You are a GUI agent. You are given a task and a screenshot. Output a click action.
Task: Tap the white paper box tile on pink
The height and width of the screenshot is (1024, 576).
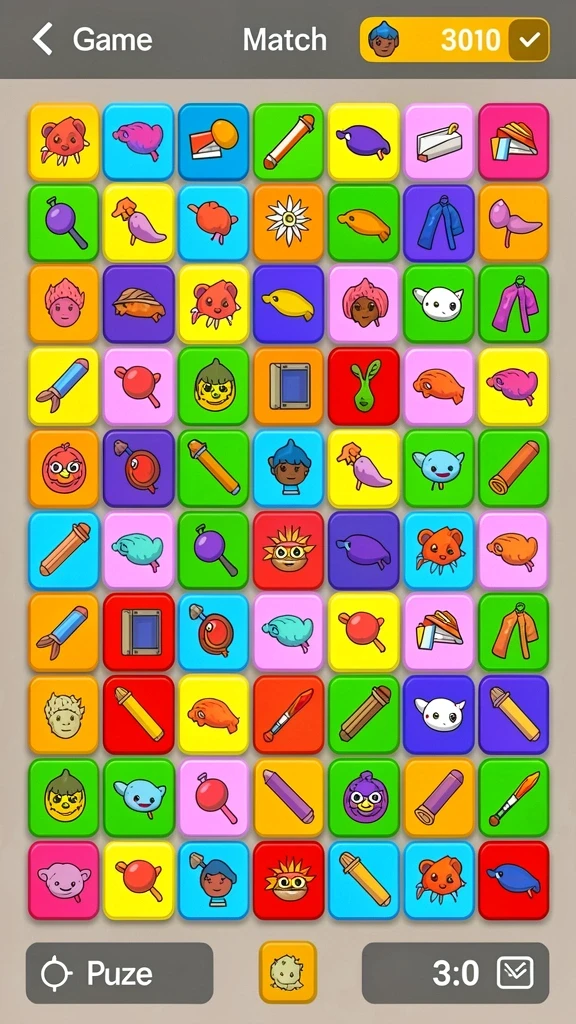(439, 141)
